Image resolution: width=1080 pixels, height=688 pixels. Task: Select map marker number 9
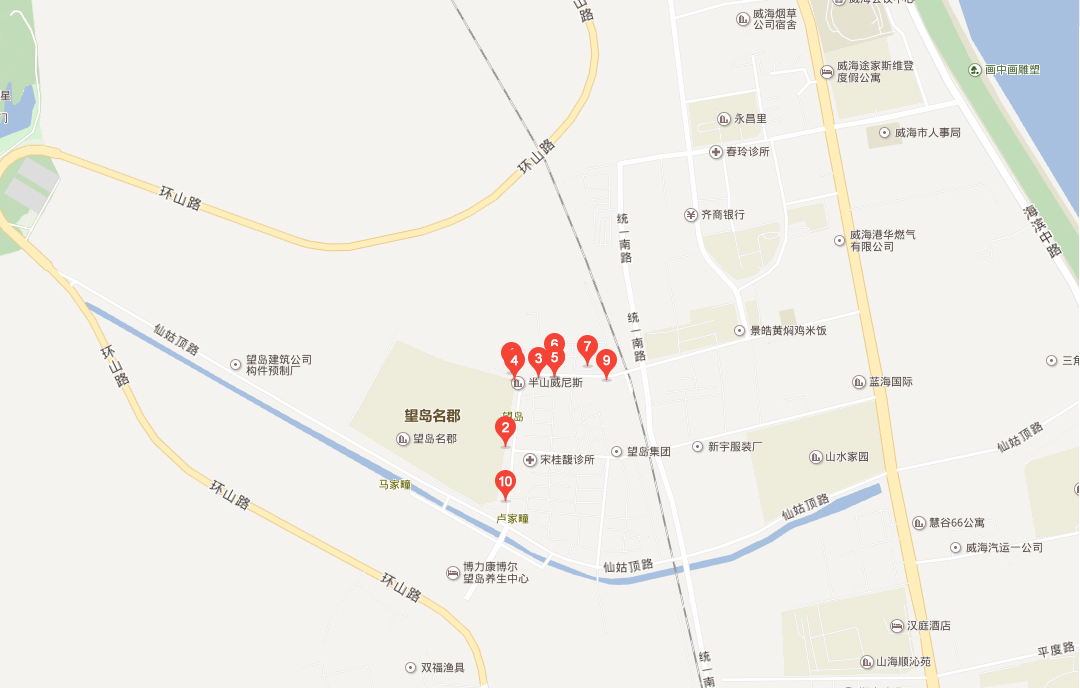pos(605,360)
